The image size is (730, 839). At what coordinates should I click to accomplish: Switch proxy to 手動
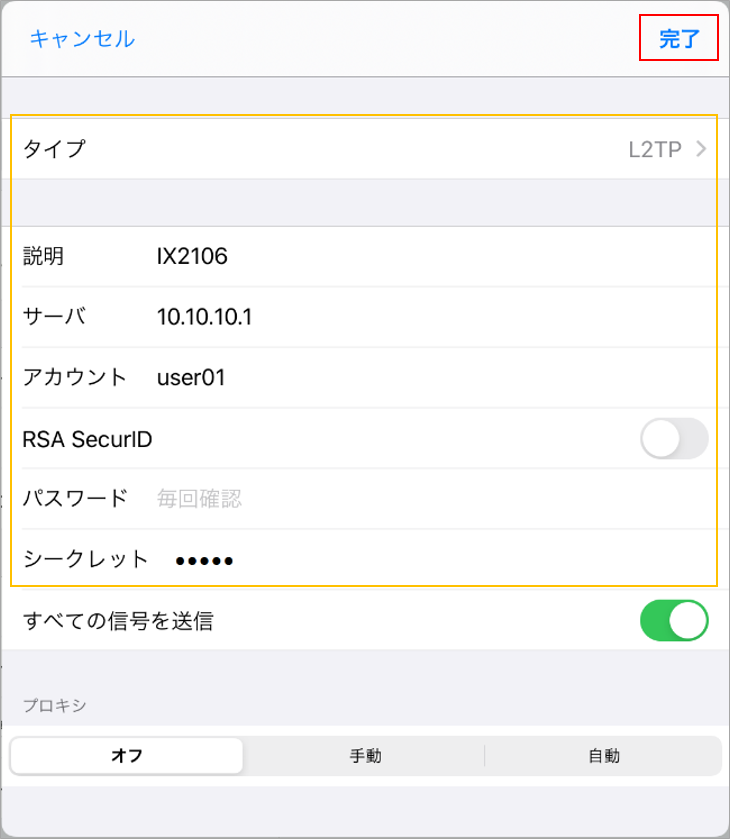click(365, 756)
